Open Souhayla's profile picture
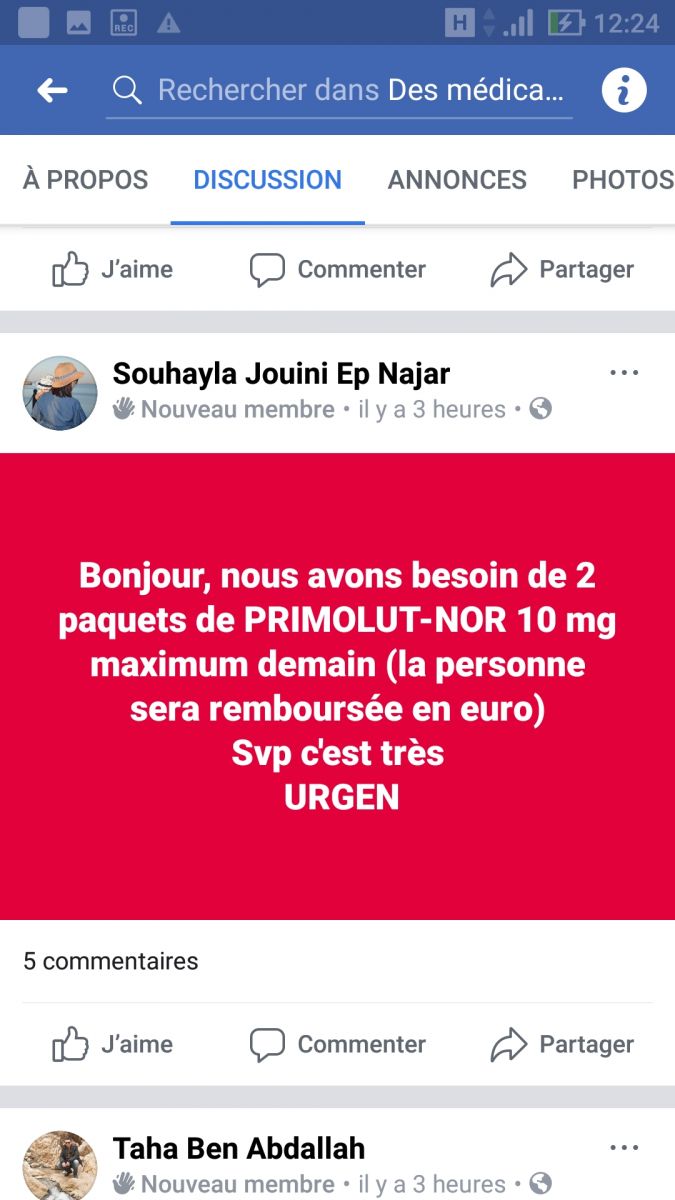 [x=60, y=392]
